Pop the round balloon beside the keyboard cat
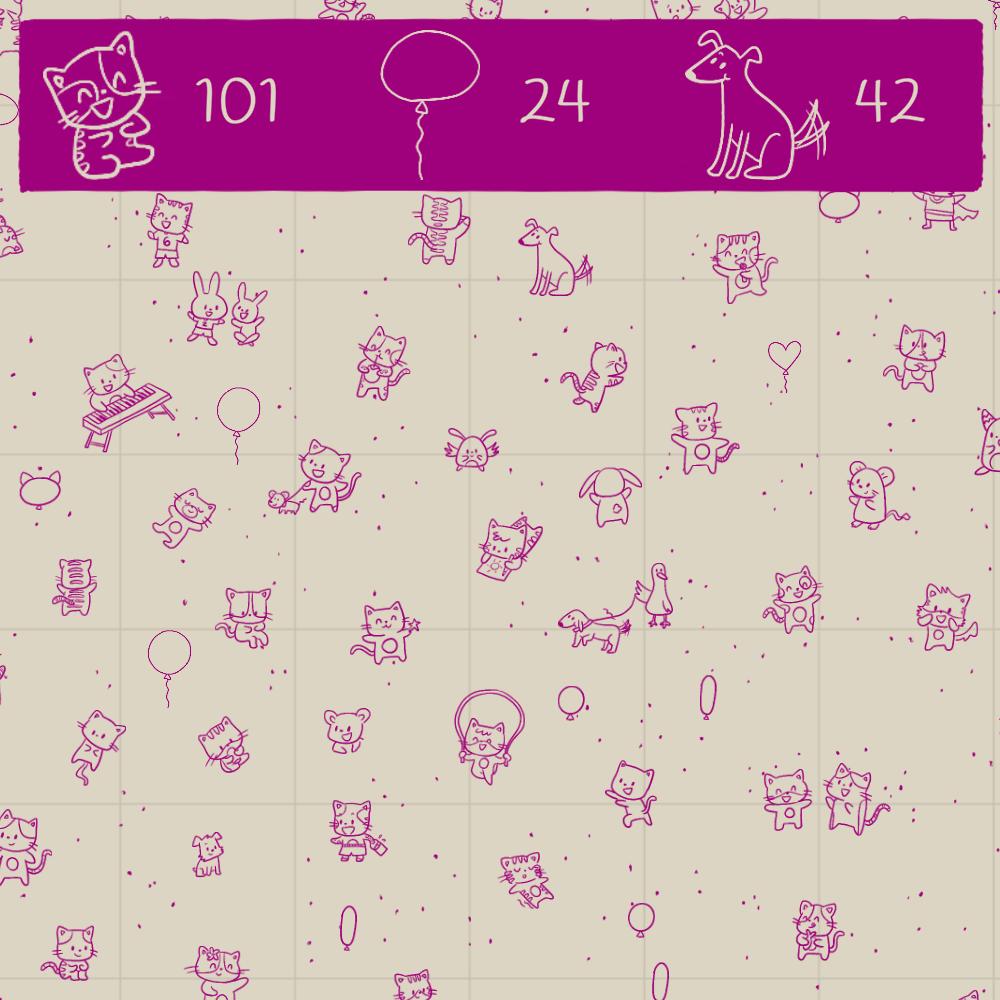The height and width of the screenshot is (1000, 1000). [238, 413]
